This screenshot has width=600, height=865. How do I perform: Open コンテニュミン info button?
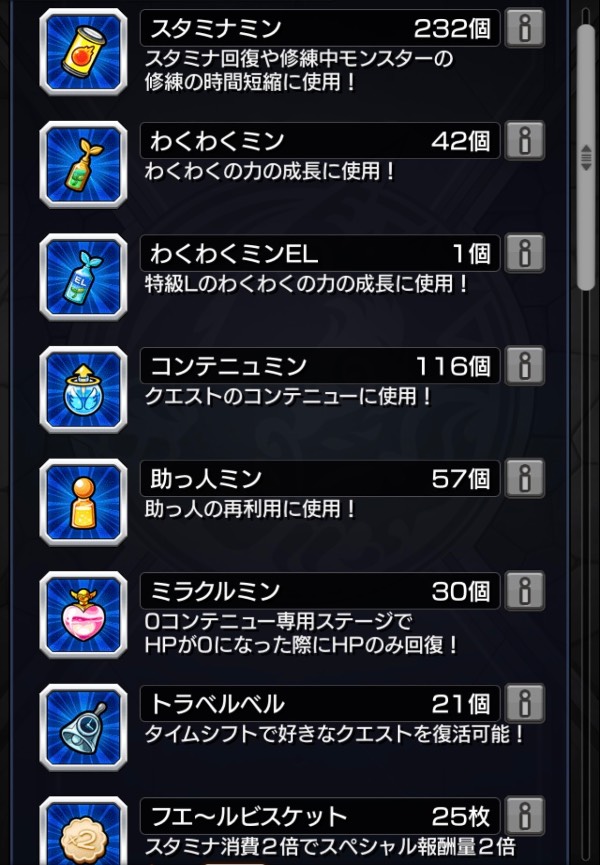pos(525,365)
